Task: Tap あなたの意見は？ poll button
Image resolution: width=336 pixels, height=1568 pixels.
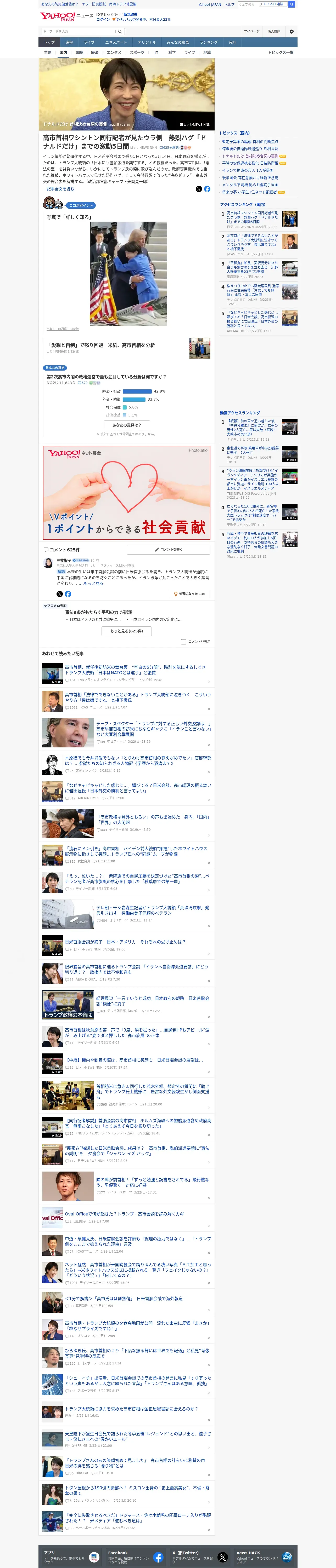Action: [x=127, y=425]
